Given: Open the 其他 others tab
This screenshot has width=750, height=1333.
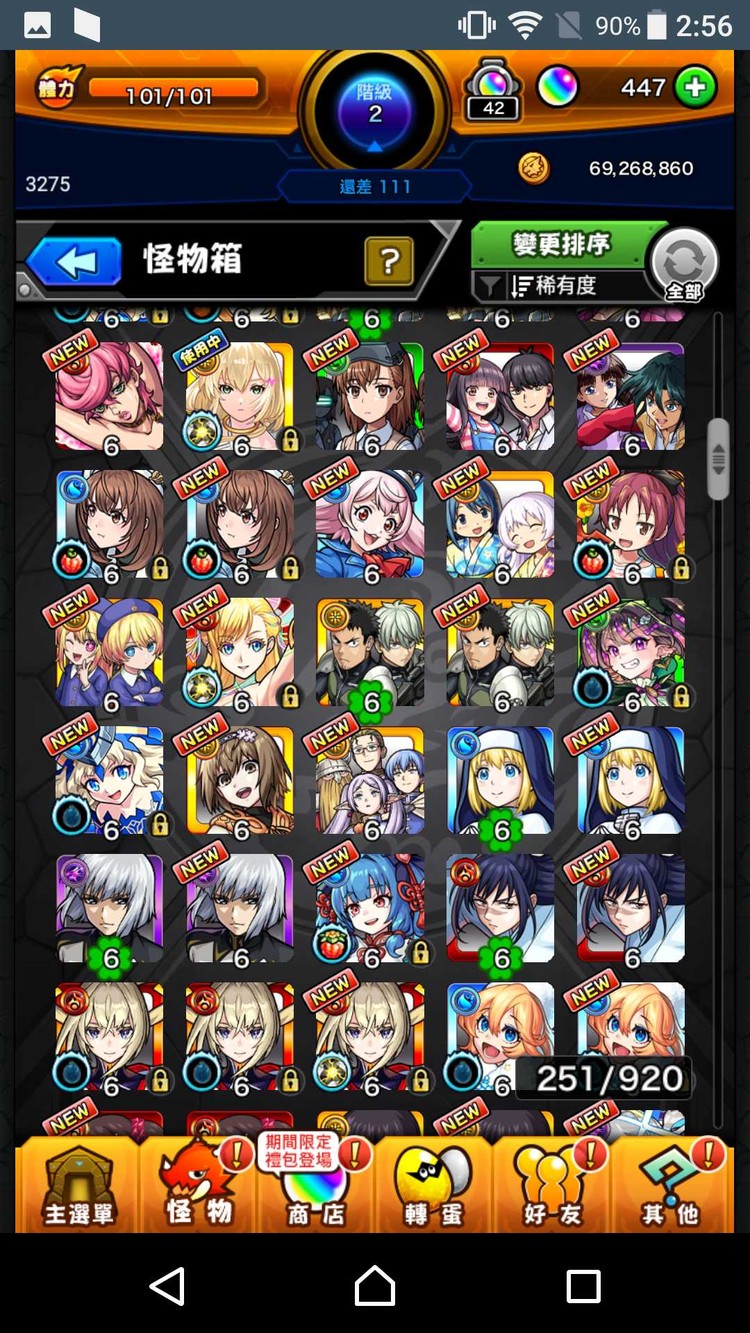Looking at the screenshot, I should 670,1185.
